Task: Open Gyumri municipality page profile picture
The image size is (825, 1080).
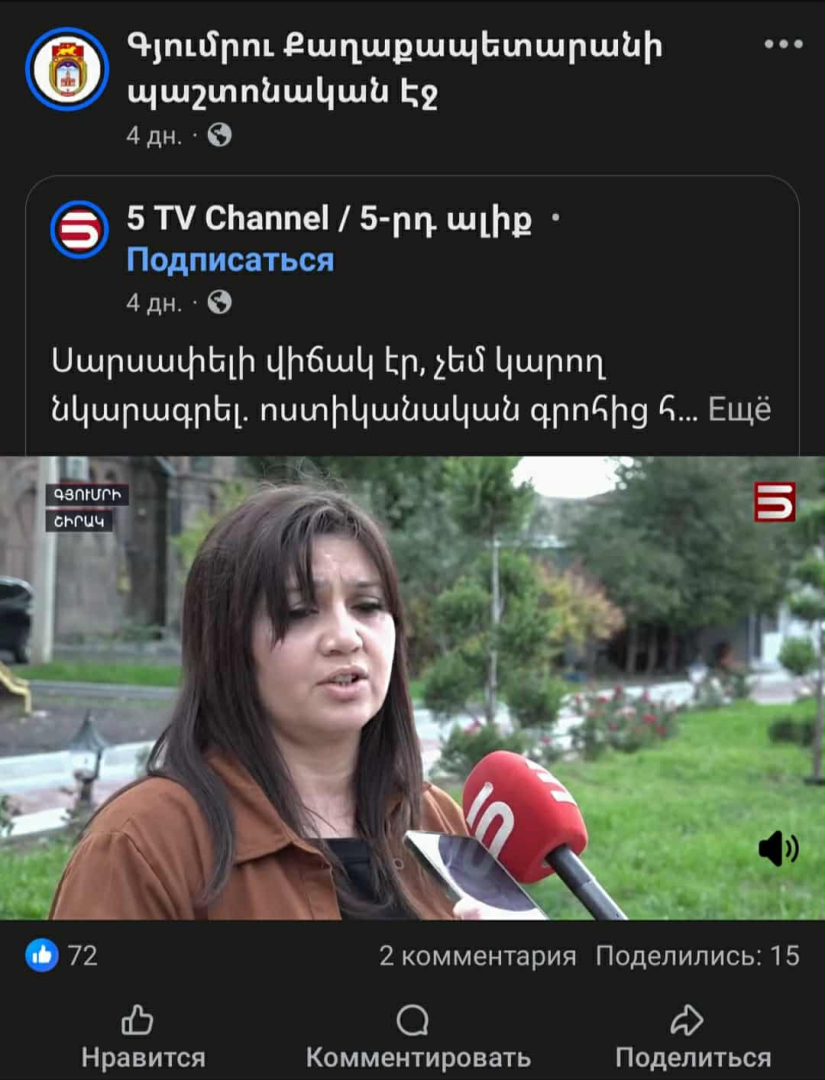Action: [x=66, y=69]
